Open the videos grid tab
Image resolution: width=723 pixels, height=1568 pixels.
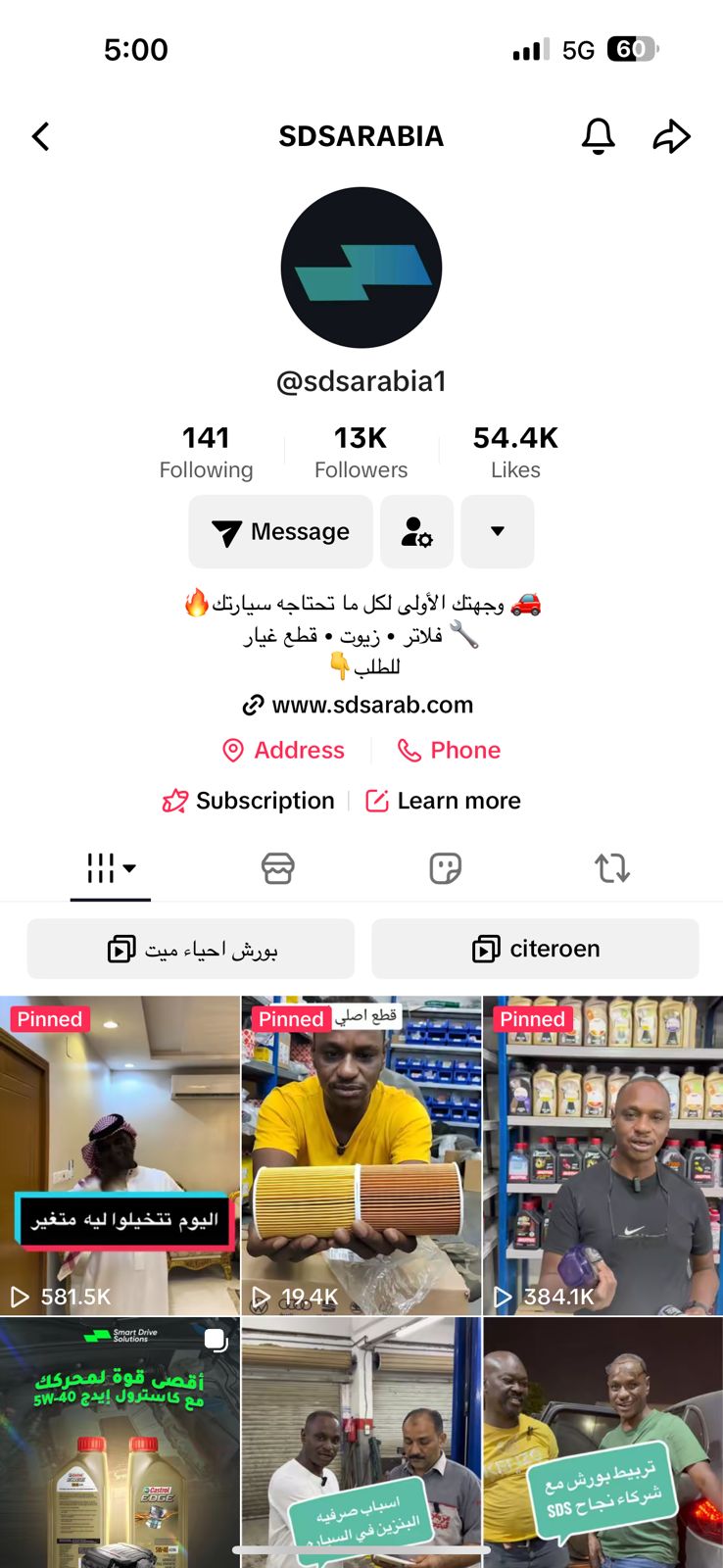click(x=111, y=868)
